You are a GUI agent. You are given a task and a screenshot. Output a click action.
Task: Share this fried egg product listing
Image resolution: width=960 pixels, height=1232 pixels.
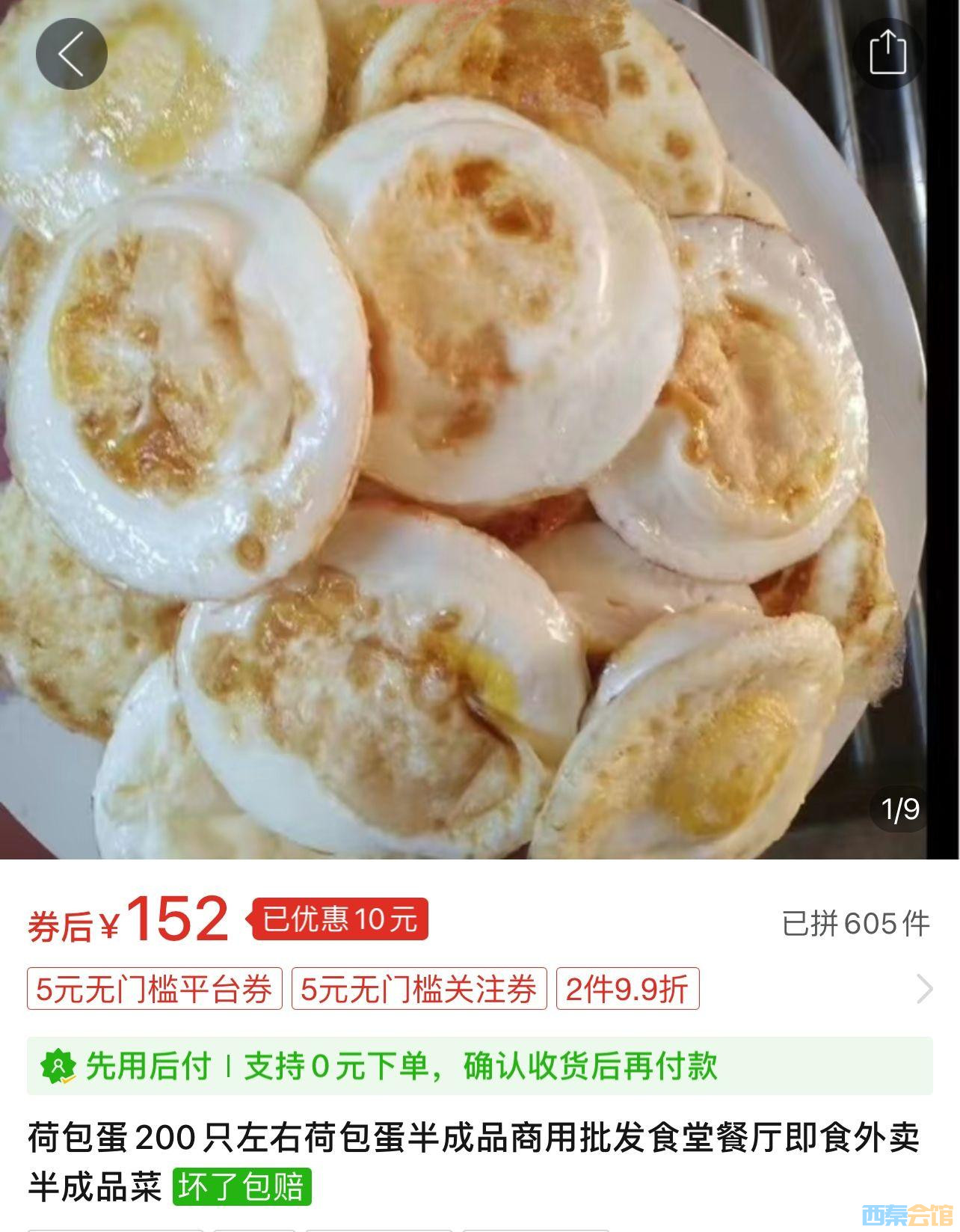tap(887, 54)
